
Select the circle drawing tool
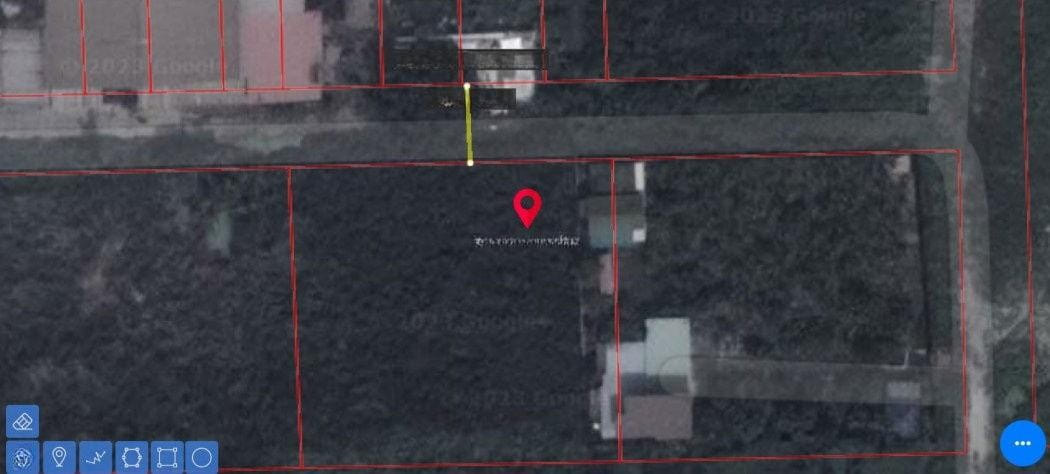point(202,458)
